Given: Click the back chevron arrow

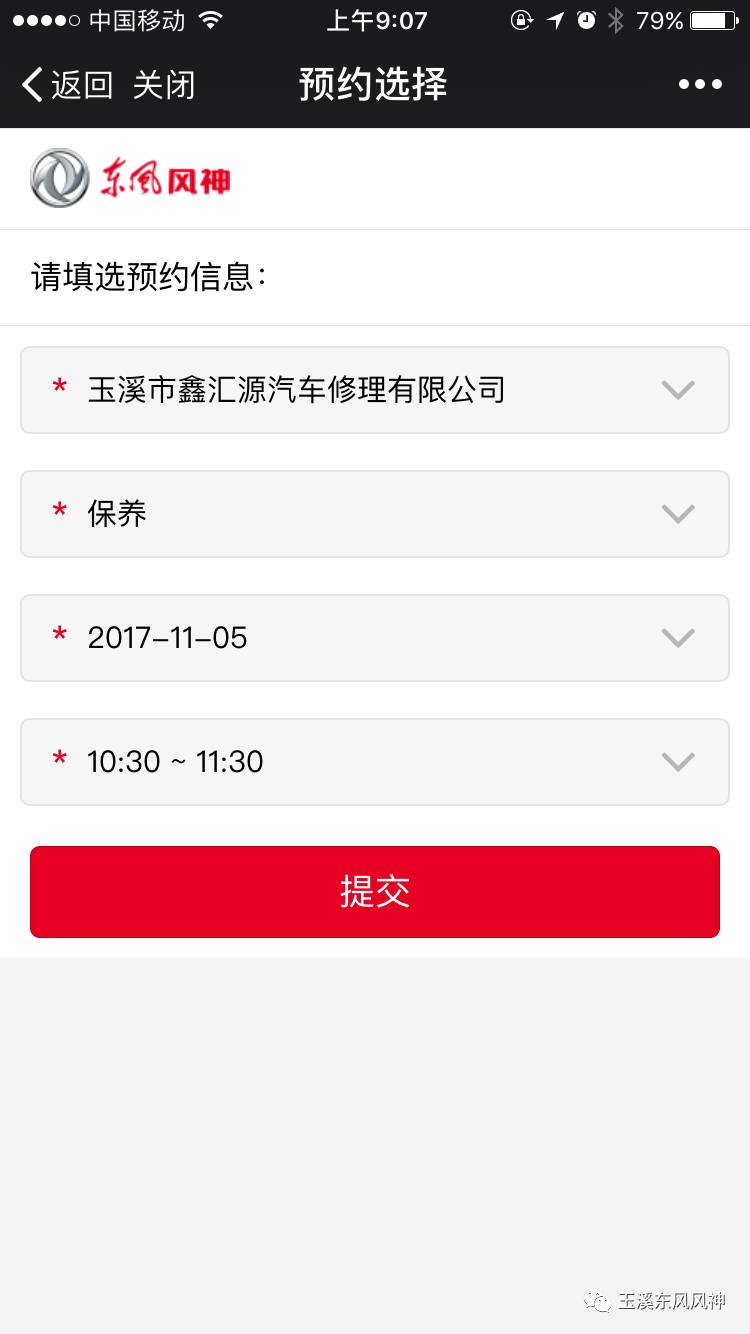Looking at the screenshot, I should tap(30, 85).
